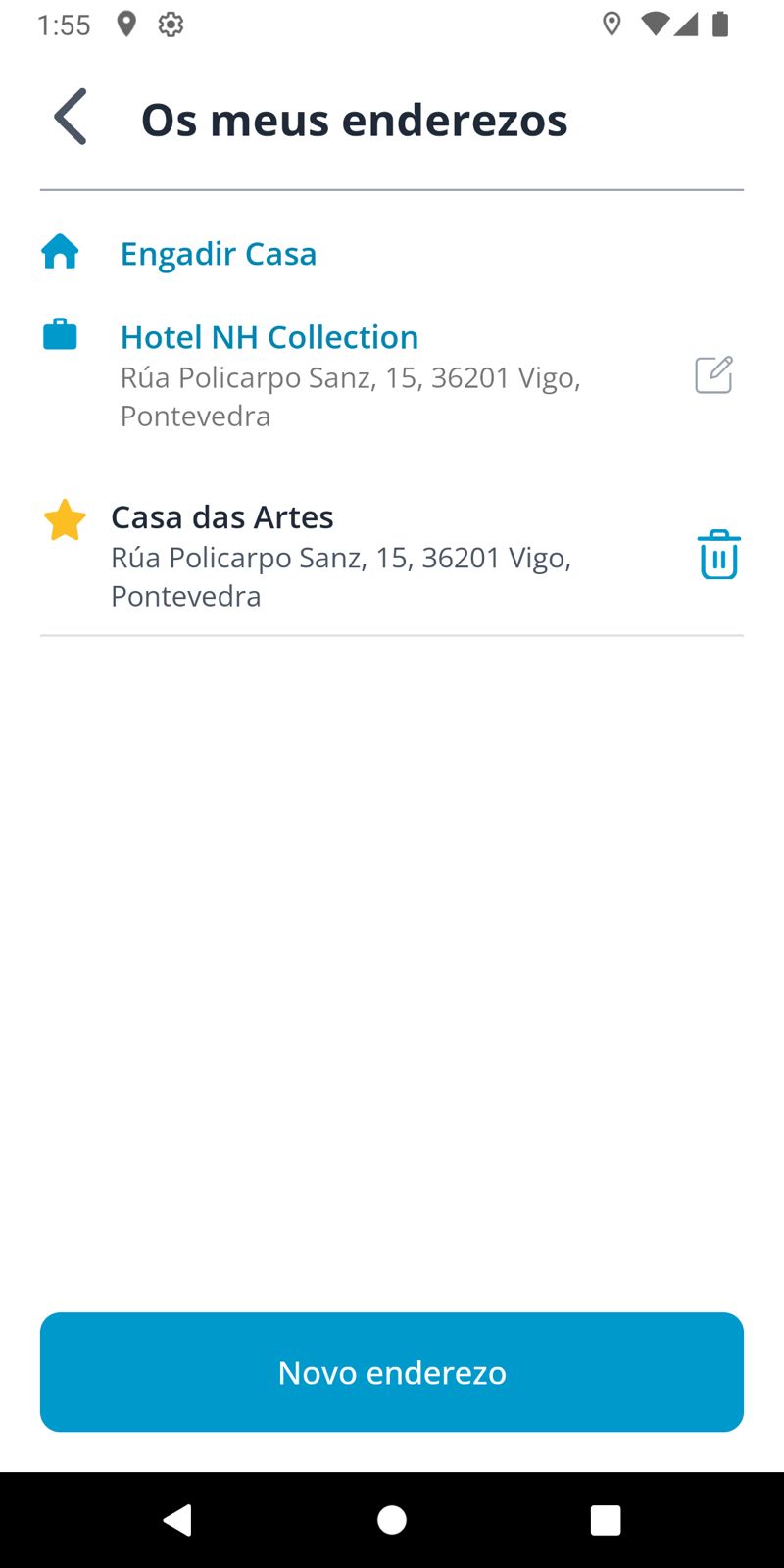Click the battery indicator at top right
Viewport: 784px width, 1568px height.
(722, 24)
